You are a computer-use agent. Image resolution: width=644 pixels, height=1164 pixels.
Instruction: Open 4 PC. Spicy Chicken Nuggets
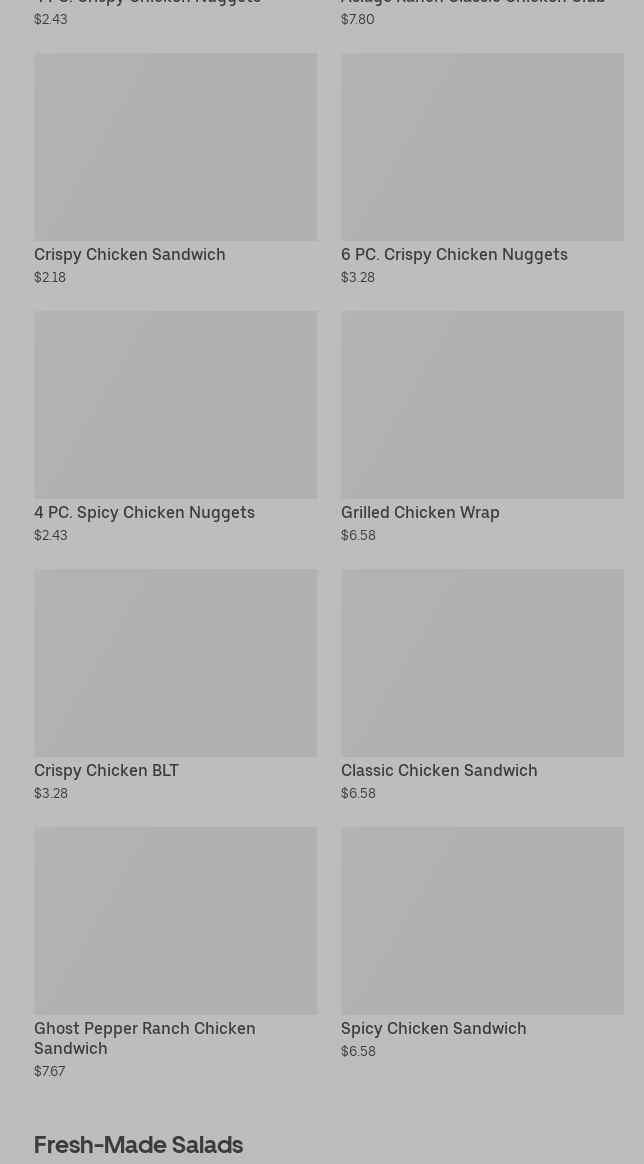tap(175, 405)
